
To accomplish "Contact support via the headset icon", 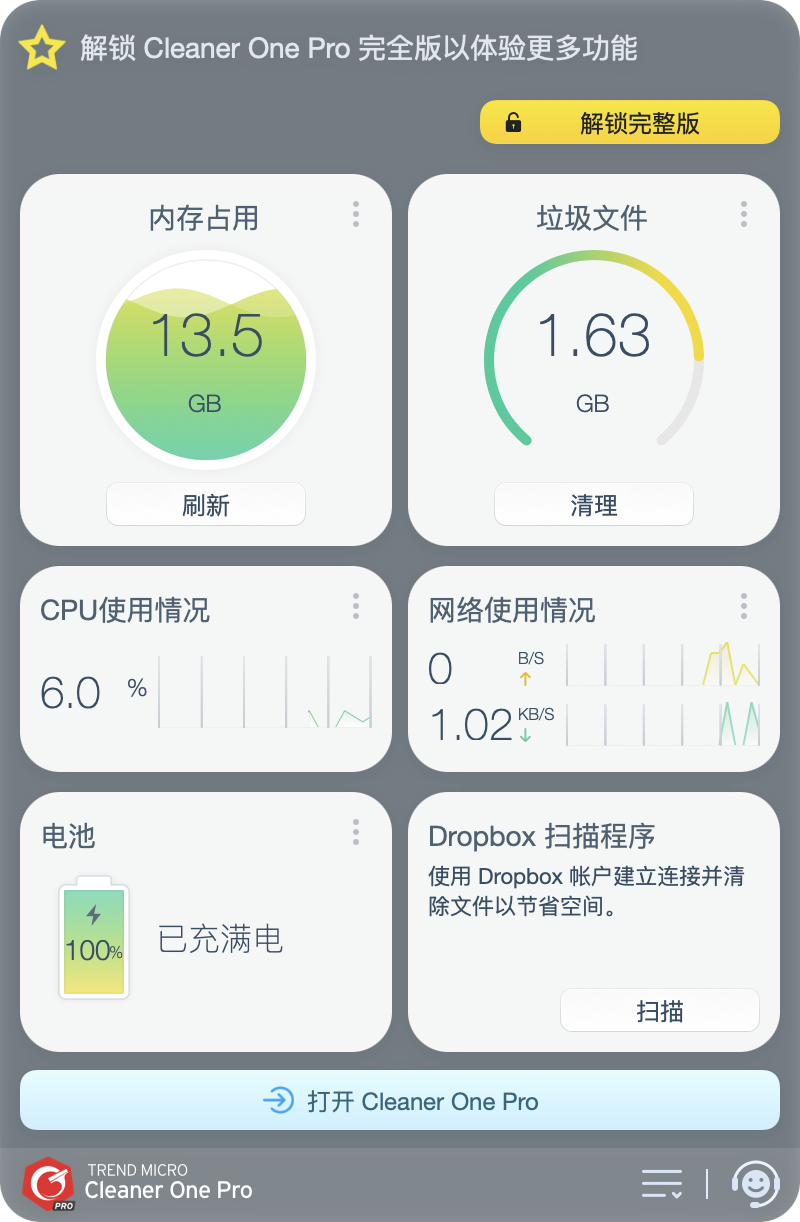I will tap(755, 1184).
